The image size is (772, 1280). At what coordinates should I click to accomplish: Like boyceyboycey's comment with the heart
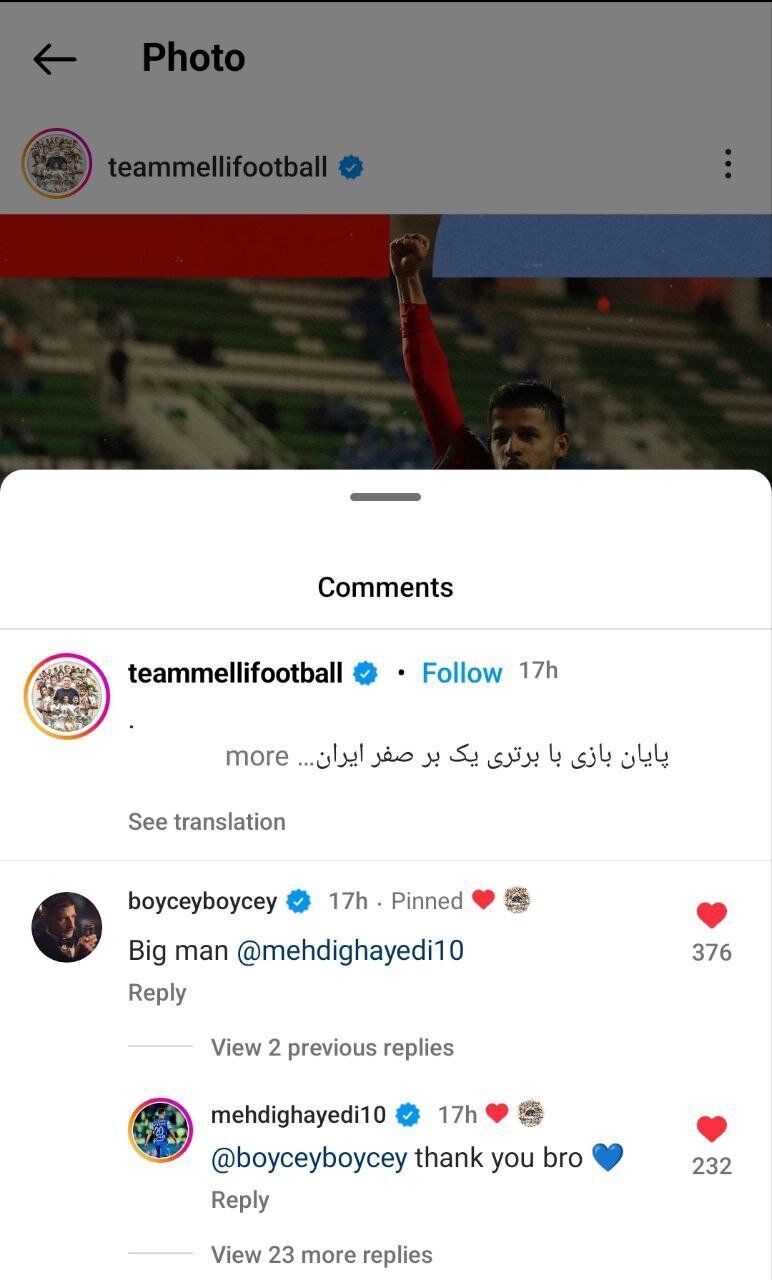[711, 913]
